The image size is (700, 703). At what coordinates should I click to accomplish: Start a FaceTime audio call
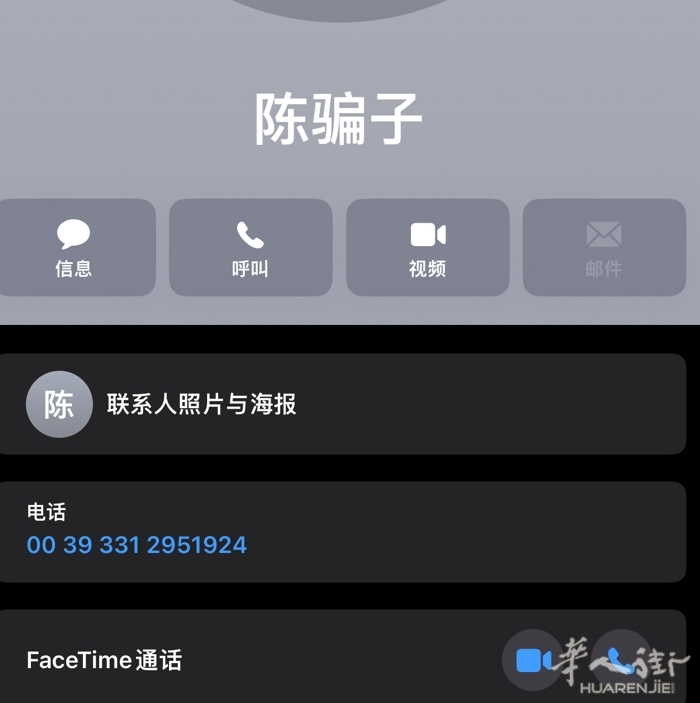coord(621,660)
